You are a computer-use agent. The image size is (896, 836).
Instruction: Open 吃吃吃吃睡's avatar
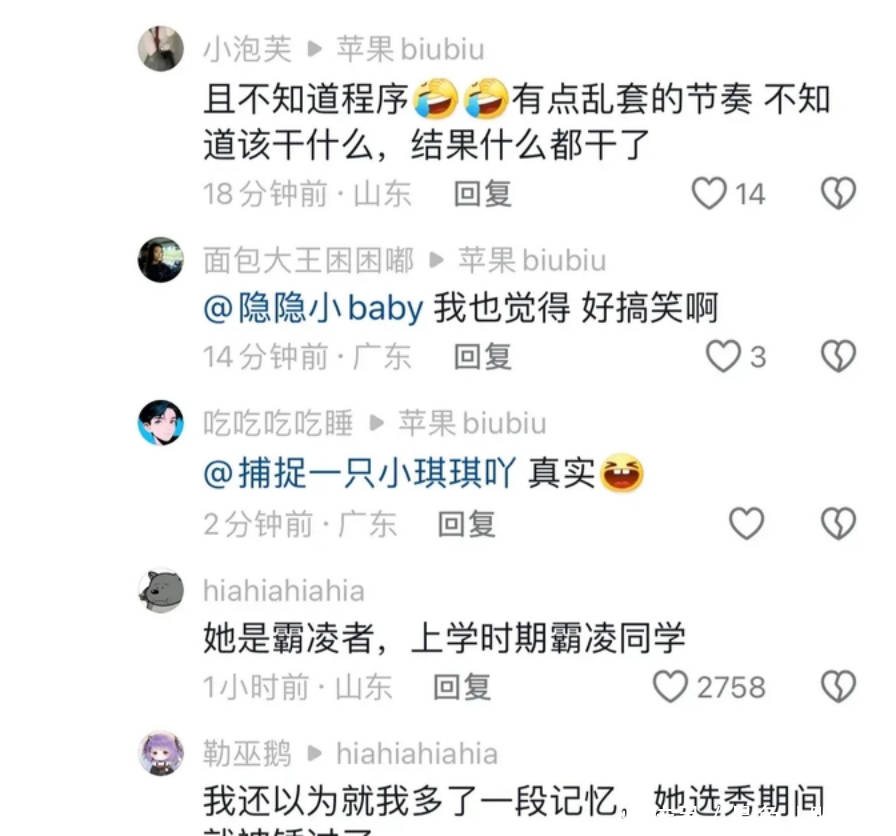click(x=160, y=423)
